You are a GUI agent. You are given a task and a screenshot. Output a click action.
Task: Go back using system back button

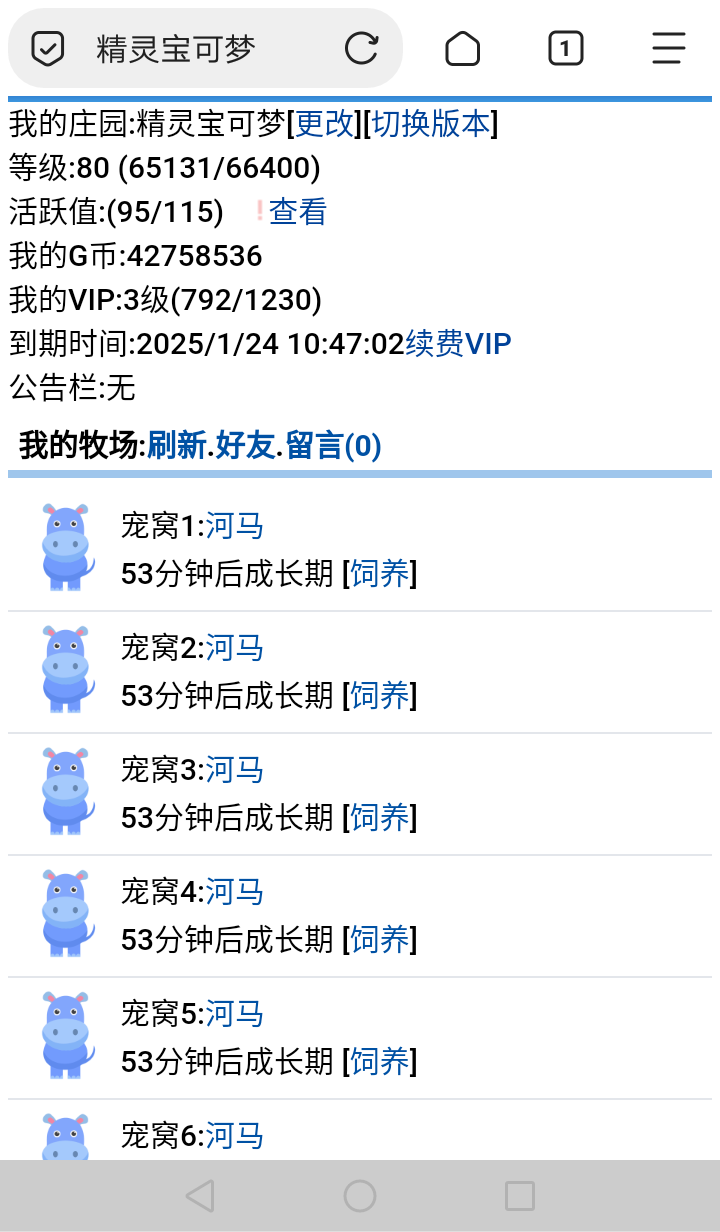point(200,1196)
